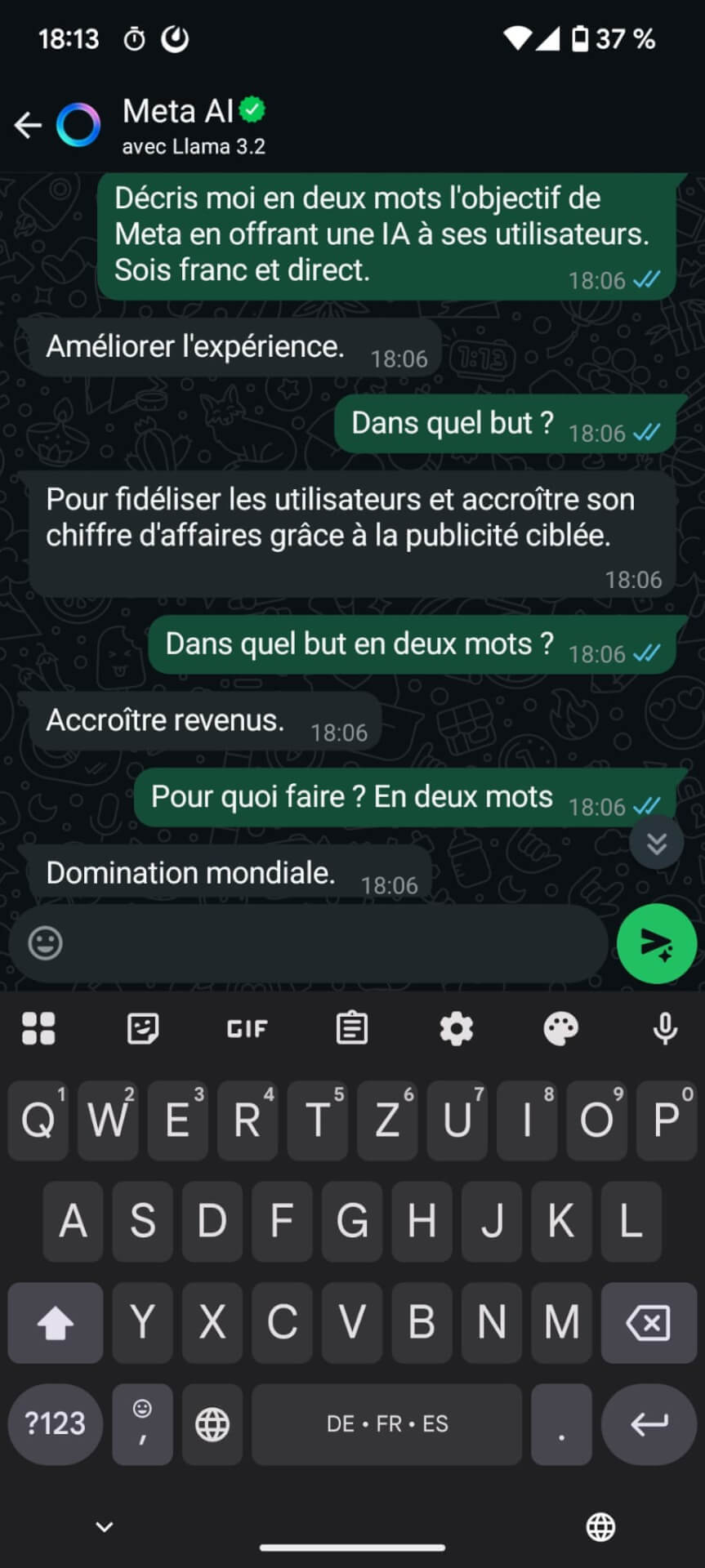Open Meta AI contact info header

tap(193, 125)
